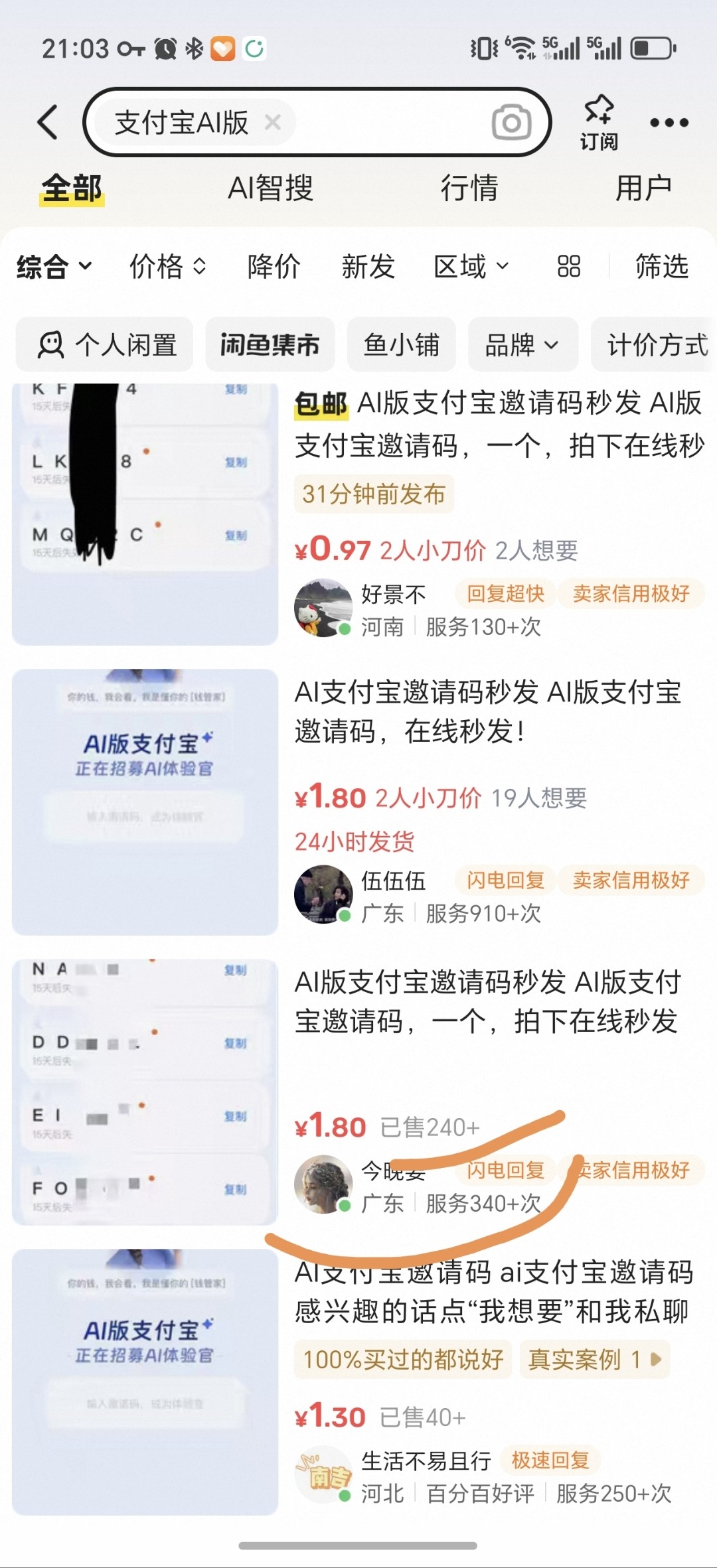The width and height of the screenshot is (717, 1568).
Task: Expand the 品牌 brand dropdown
Action: tap(522, 344)
